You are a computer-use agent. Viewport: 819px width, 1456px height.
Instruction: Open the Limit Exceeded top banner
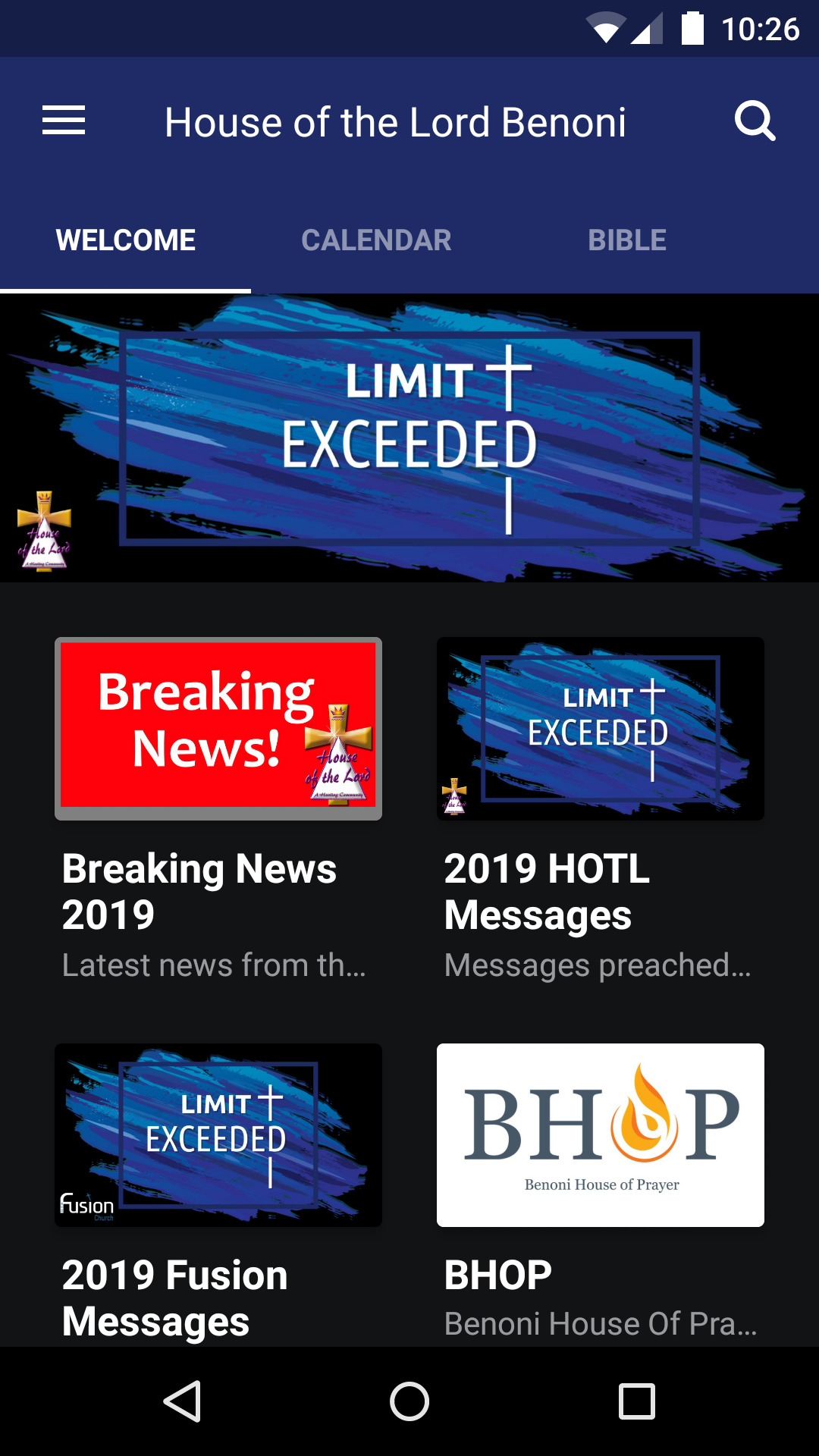point(409,438)
